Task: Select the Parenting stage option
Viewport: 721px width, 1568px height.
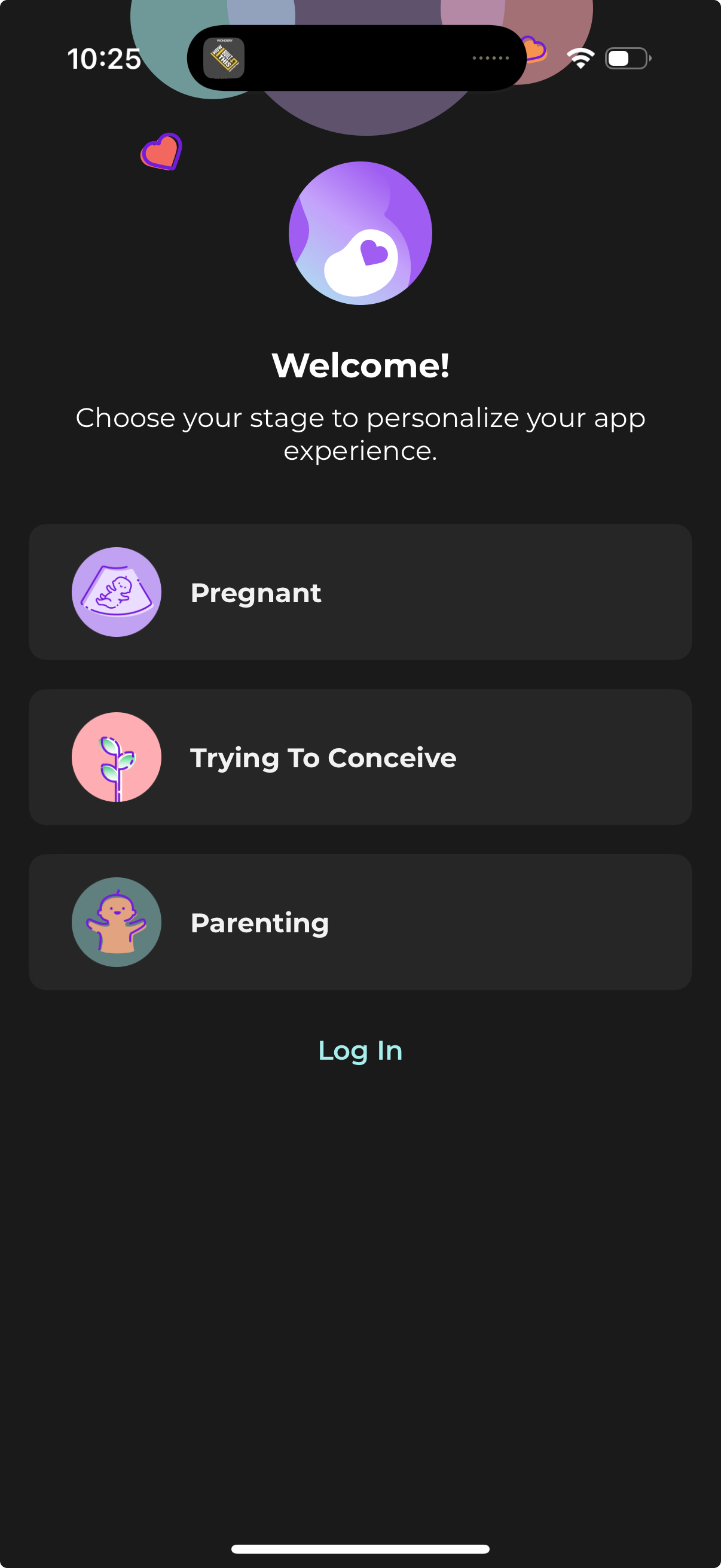Action: pyautogui.click(x=360, y=922)
